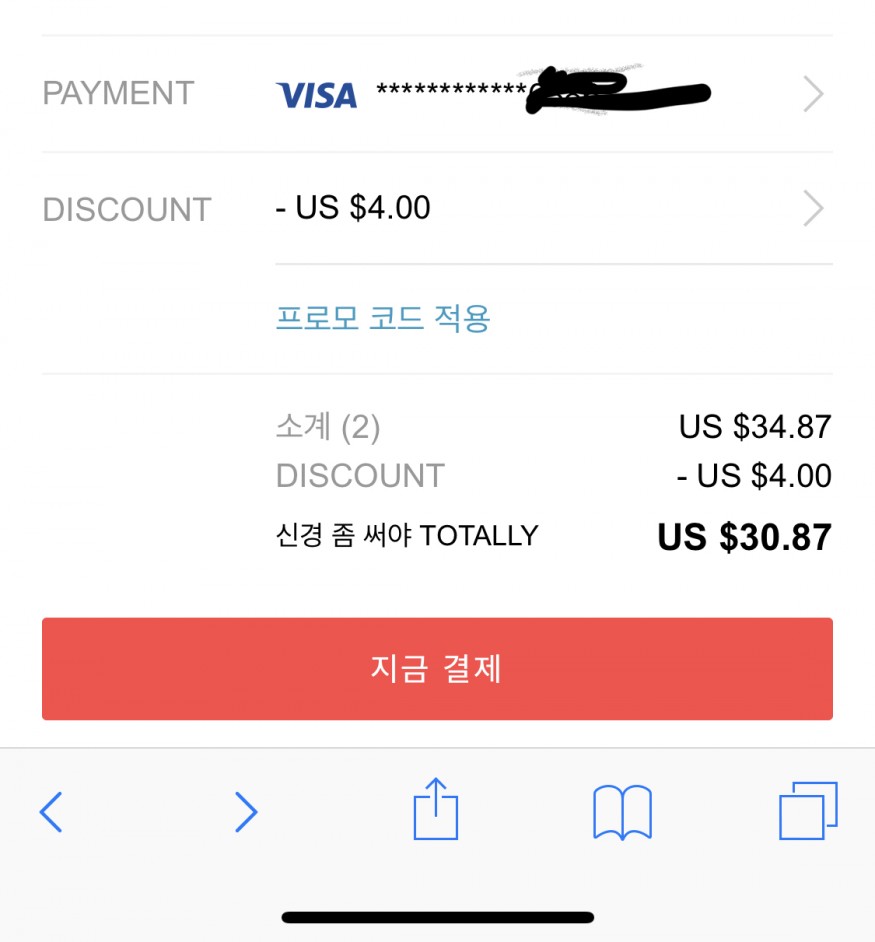875x942 pixels.
Task: Open the PAYMENT row with Visa card
Action: point(437,94)
